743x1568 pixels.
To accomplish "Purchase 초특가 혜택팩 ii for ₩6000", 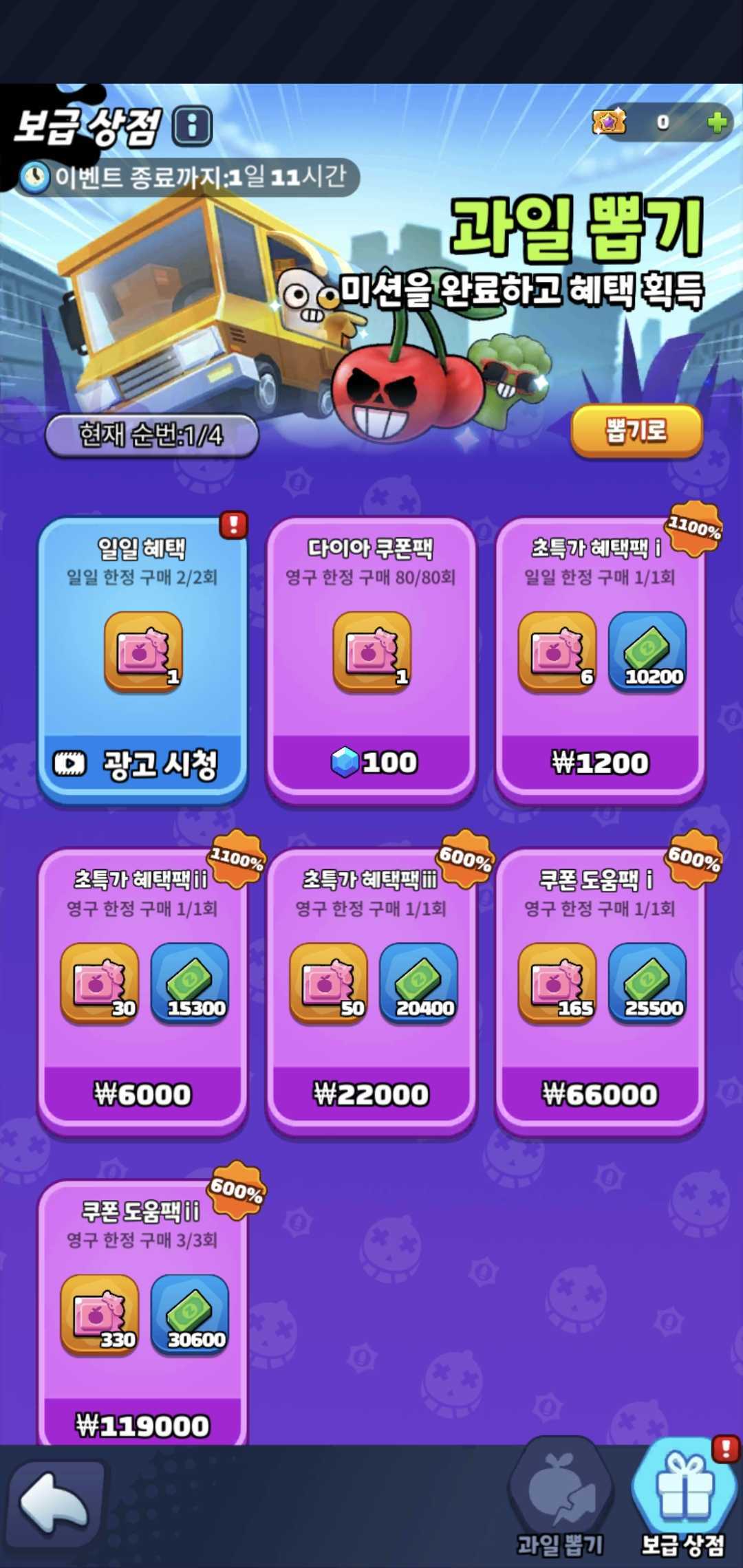I will pos(142,1093).
